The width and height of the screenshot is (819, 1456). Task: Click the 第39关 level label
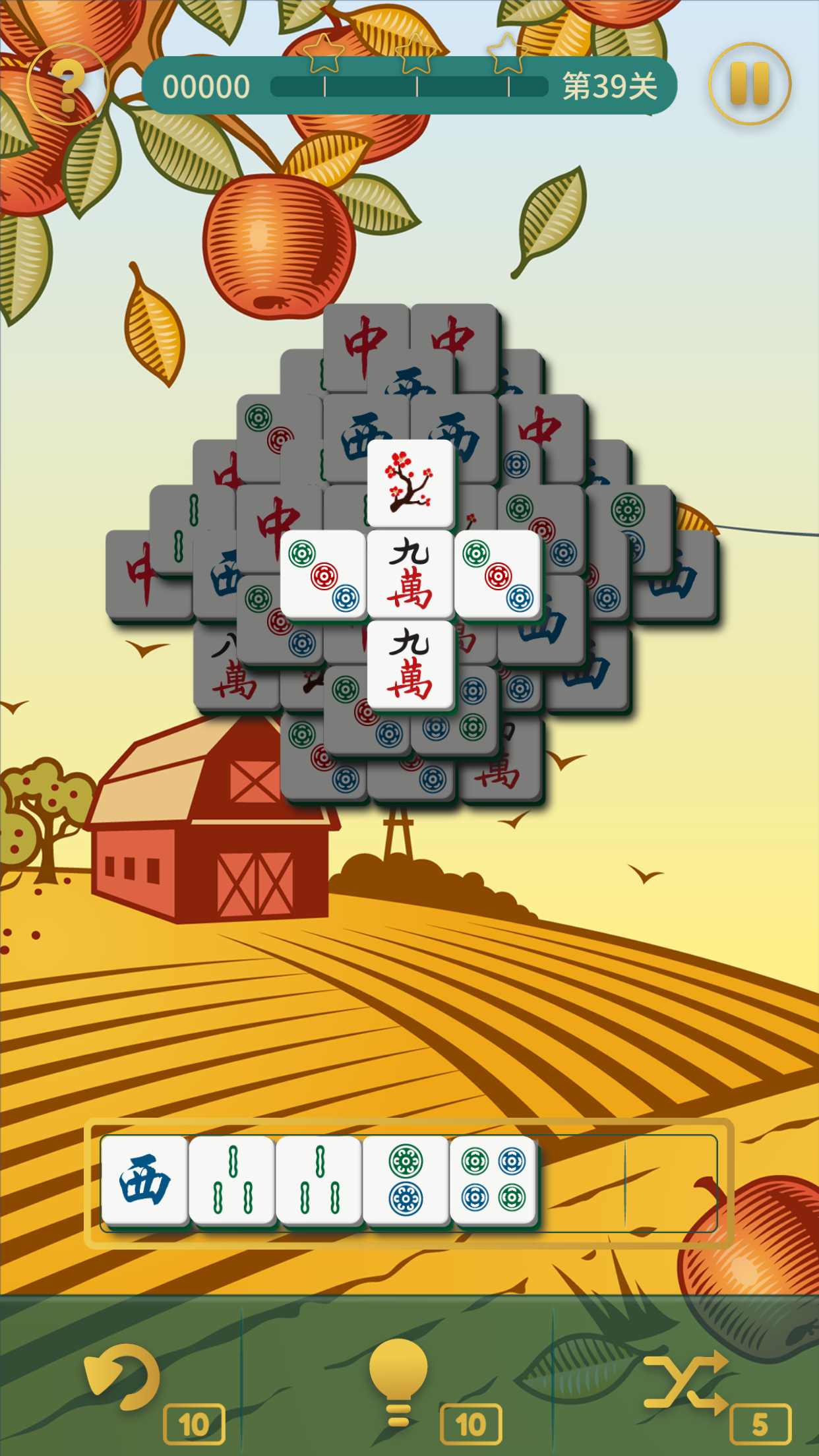608,86
